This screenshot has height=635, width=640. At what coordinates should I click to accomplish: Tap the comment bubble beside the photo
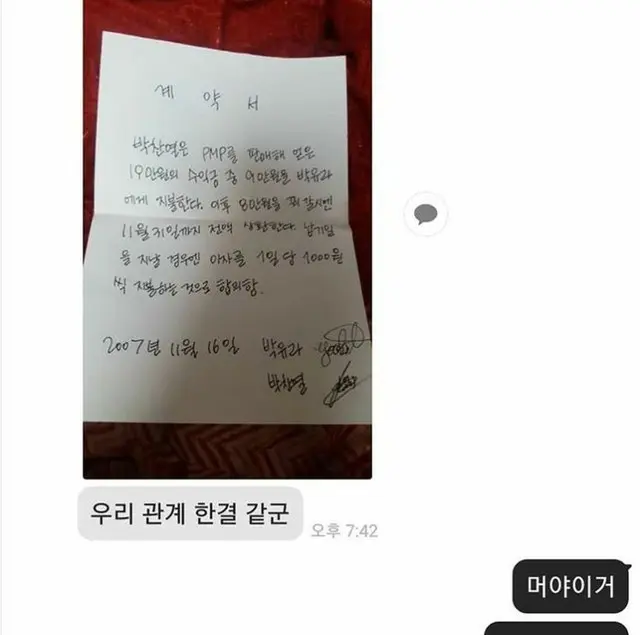click(425, 214)
